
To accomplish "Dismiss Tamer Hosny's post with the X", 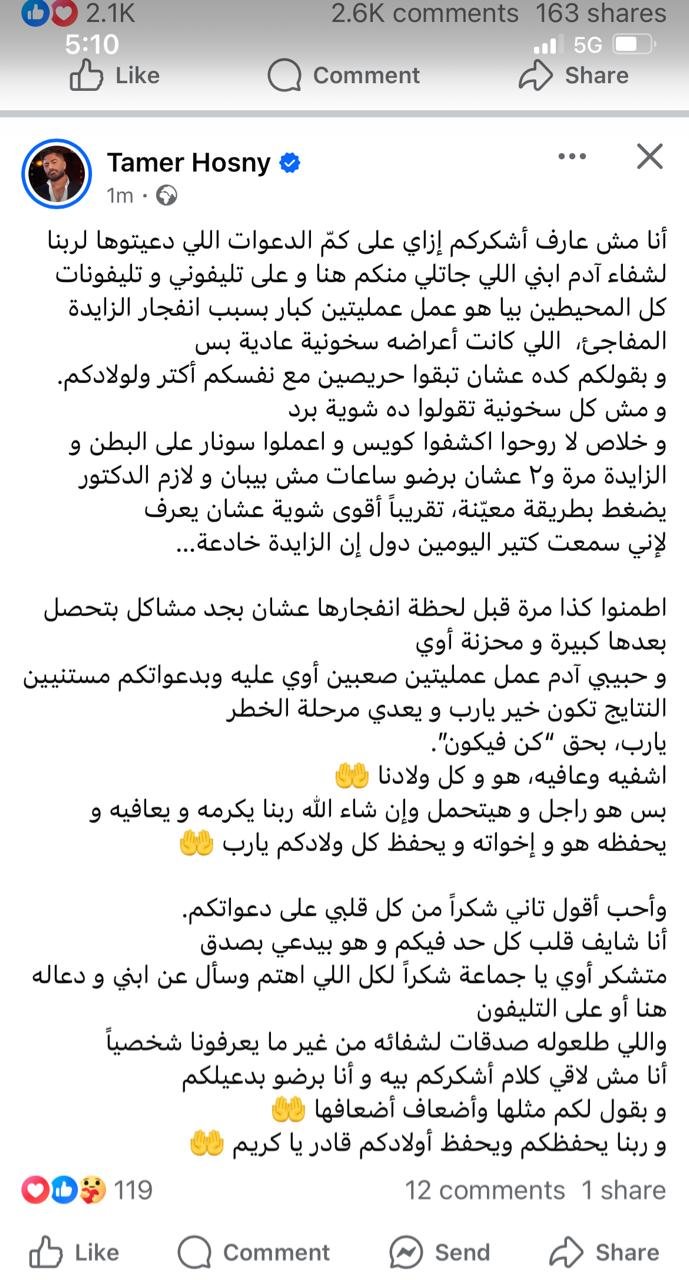I will [650, 156].
